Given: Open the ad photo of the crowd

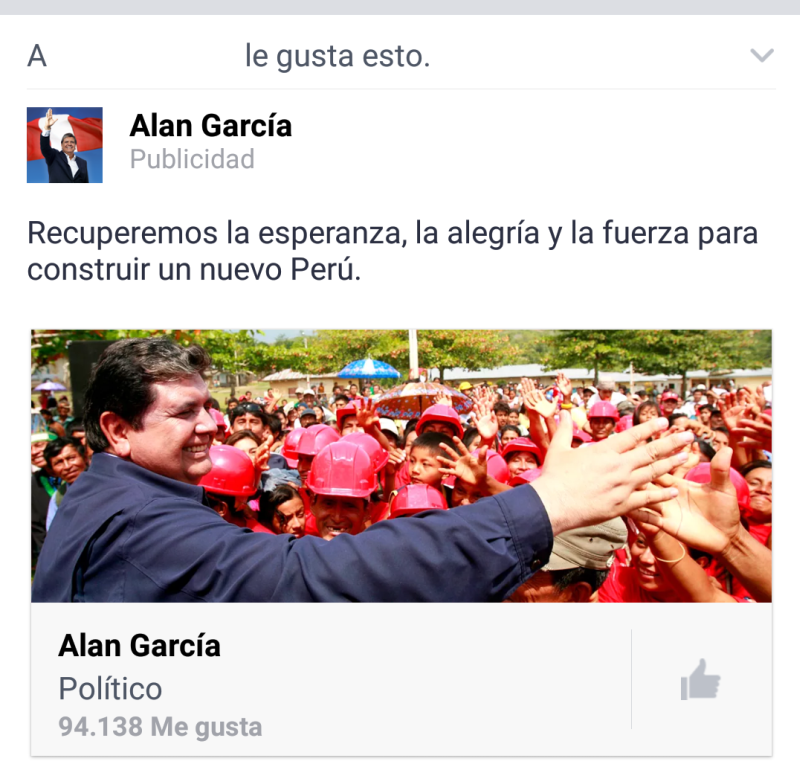Looking at the screenshot, I should tap(402, 466).
